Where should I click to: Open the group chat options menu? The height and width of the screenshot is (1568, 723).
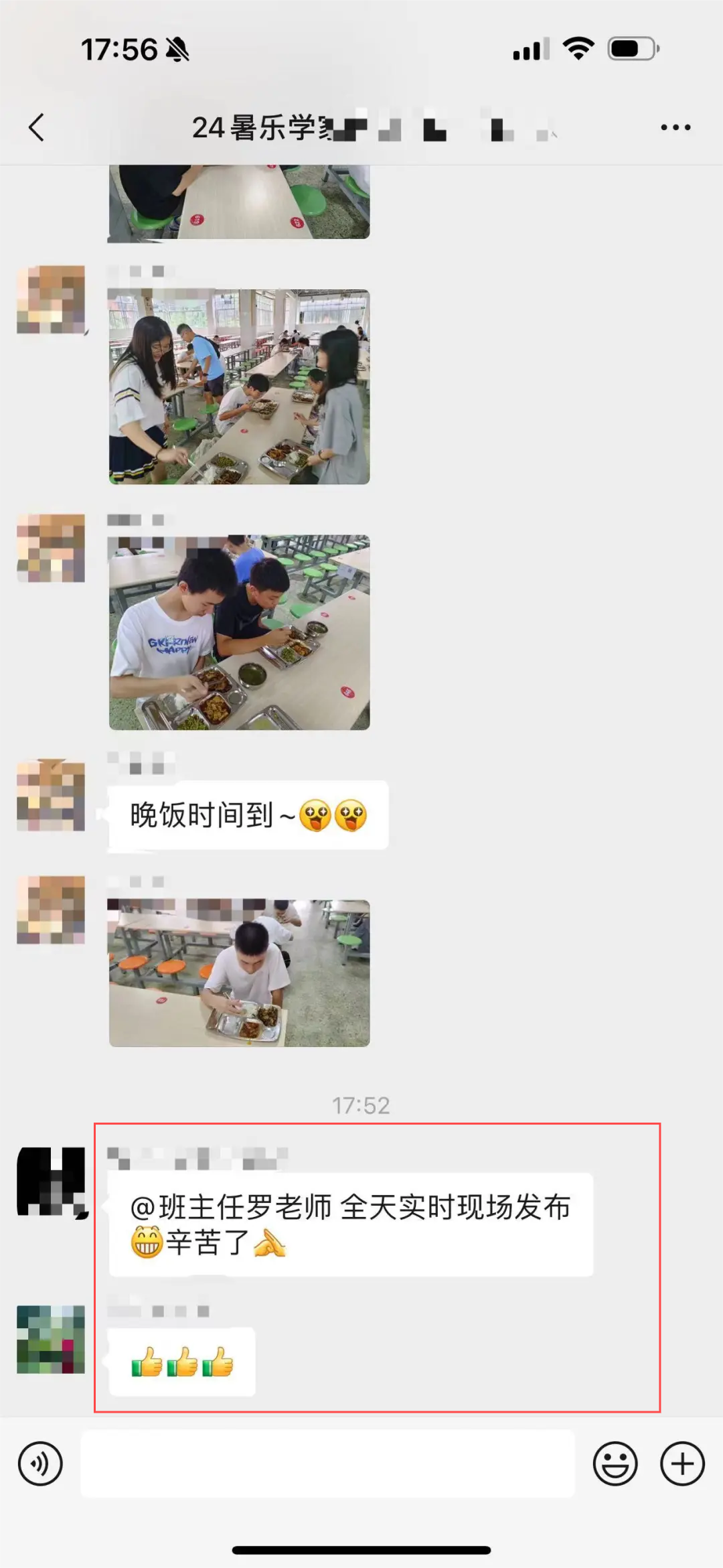[x=675, y=127]
